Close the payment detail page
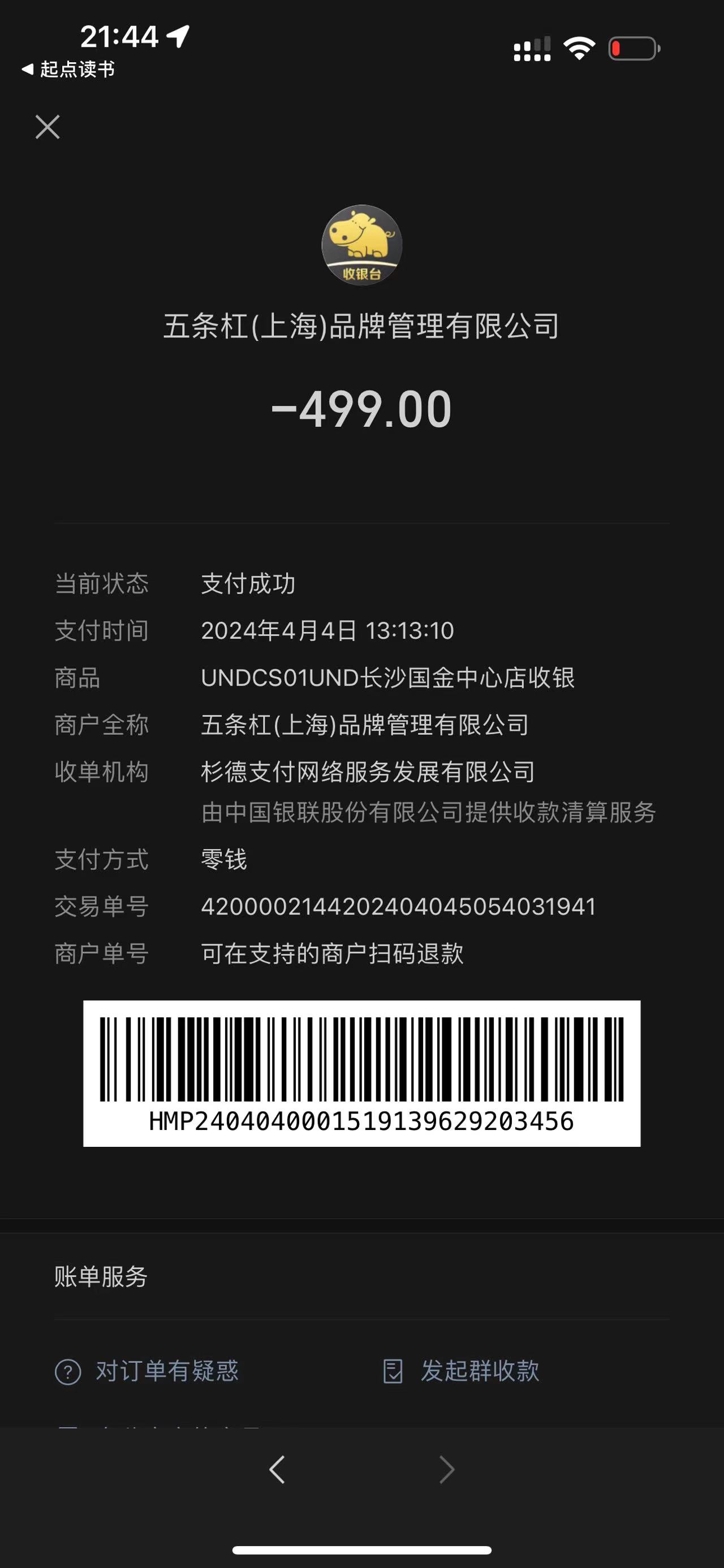The width and height of the screenshot is (724, 1568). click(x=48, y=127)
